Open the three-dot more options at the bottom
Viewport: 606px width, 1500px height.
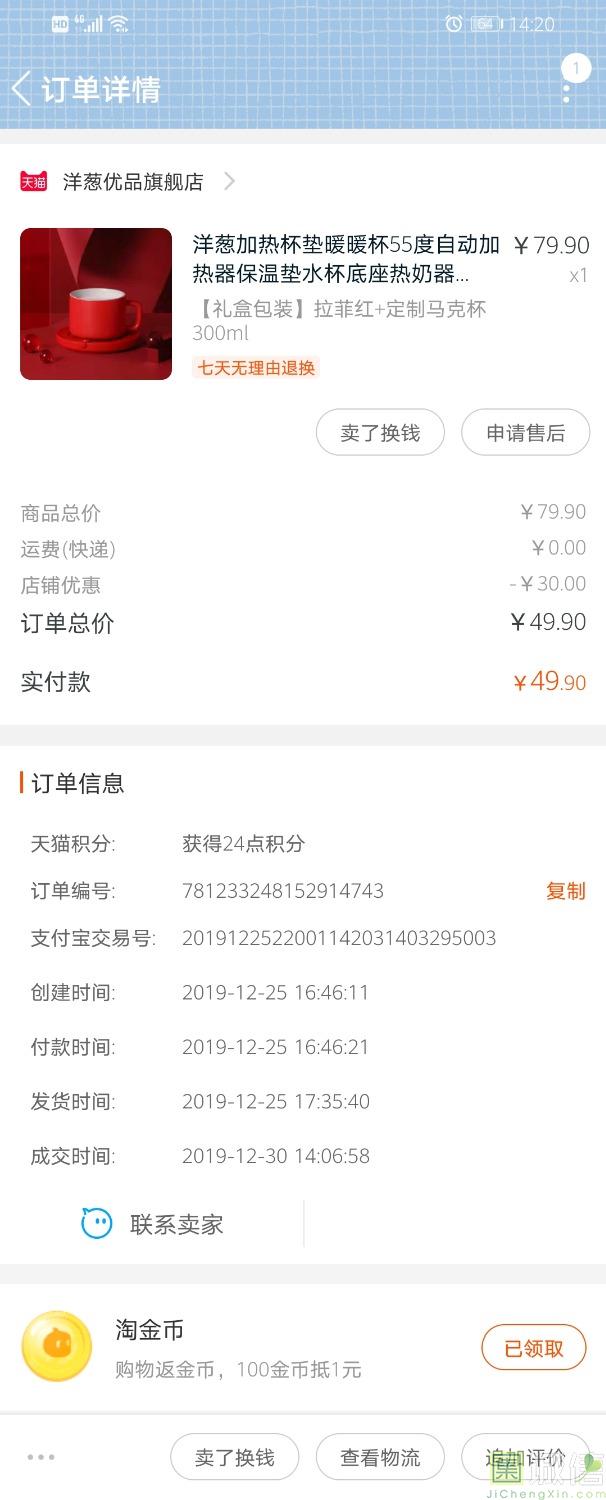click(41, 1457)
